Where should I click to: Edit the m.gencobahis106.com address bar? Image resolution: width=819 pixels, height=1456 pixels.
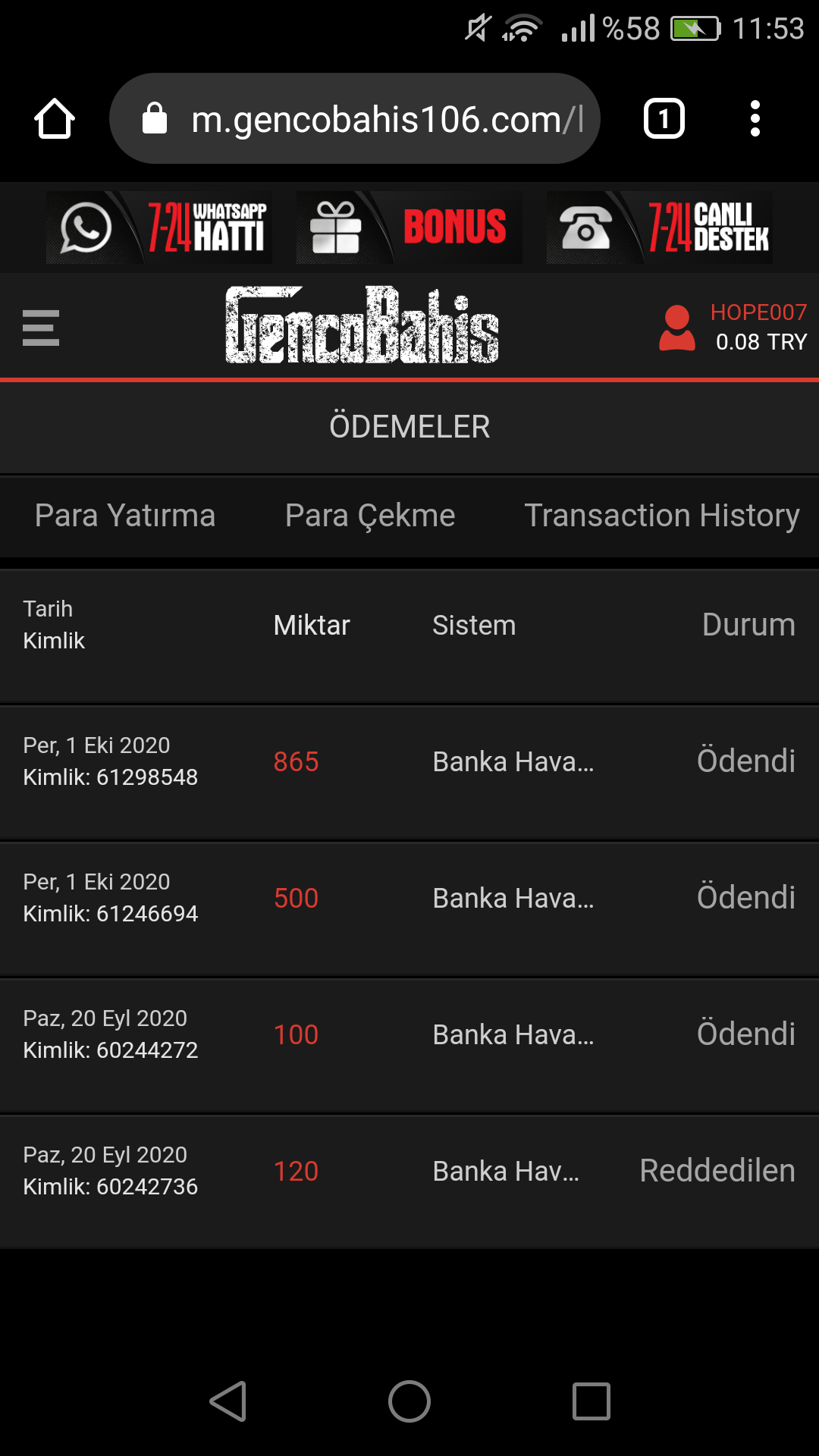355,118
